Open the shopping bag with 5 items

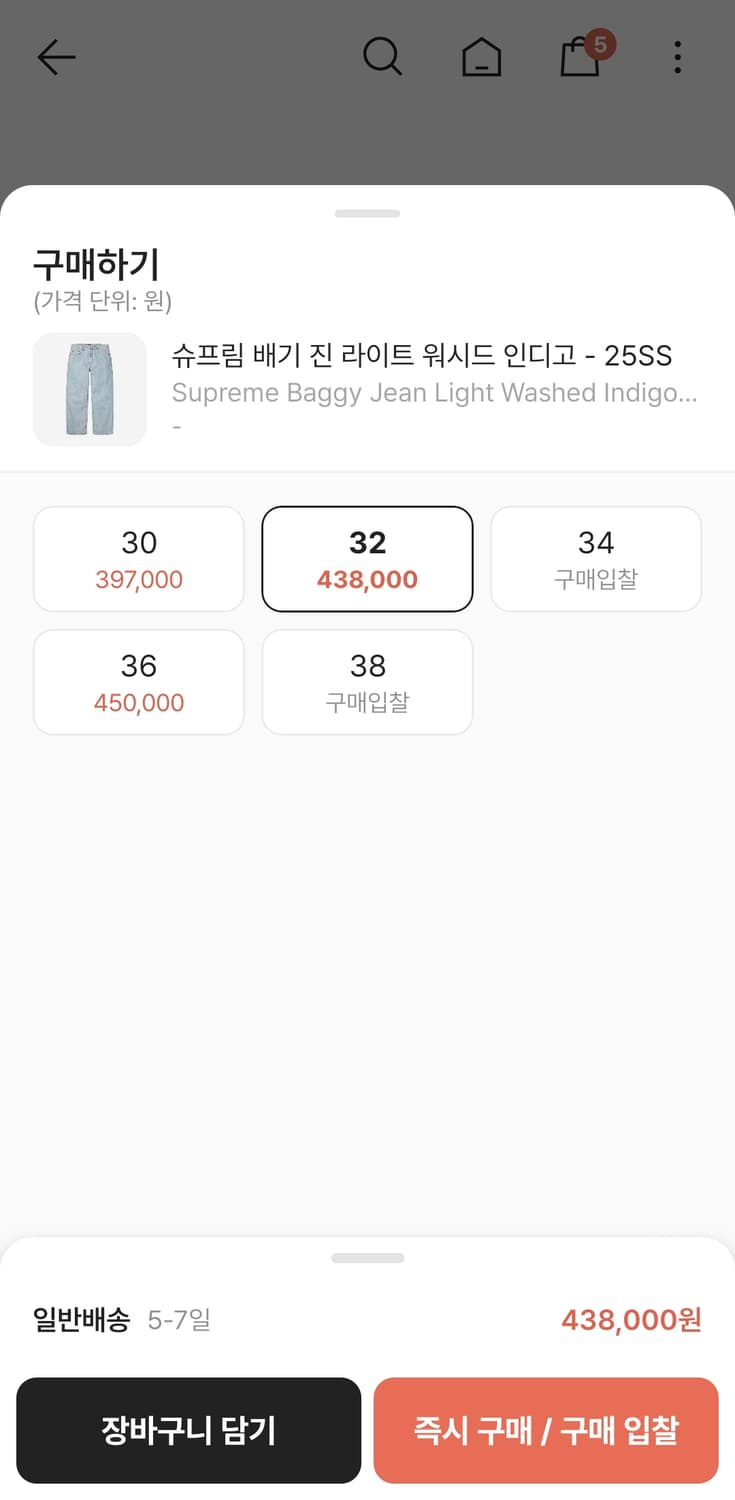click(582, 57)
